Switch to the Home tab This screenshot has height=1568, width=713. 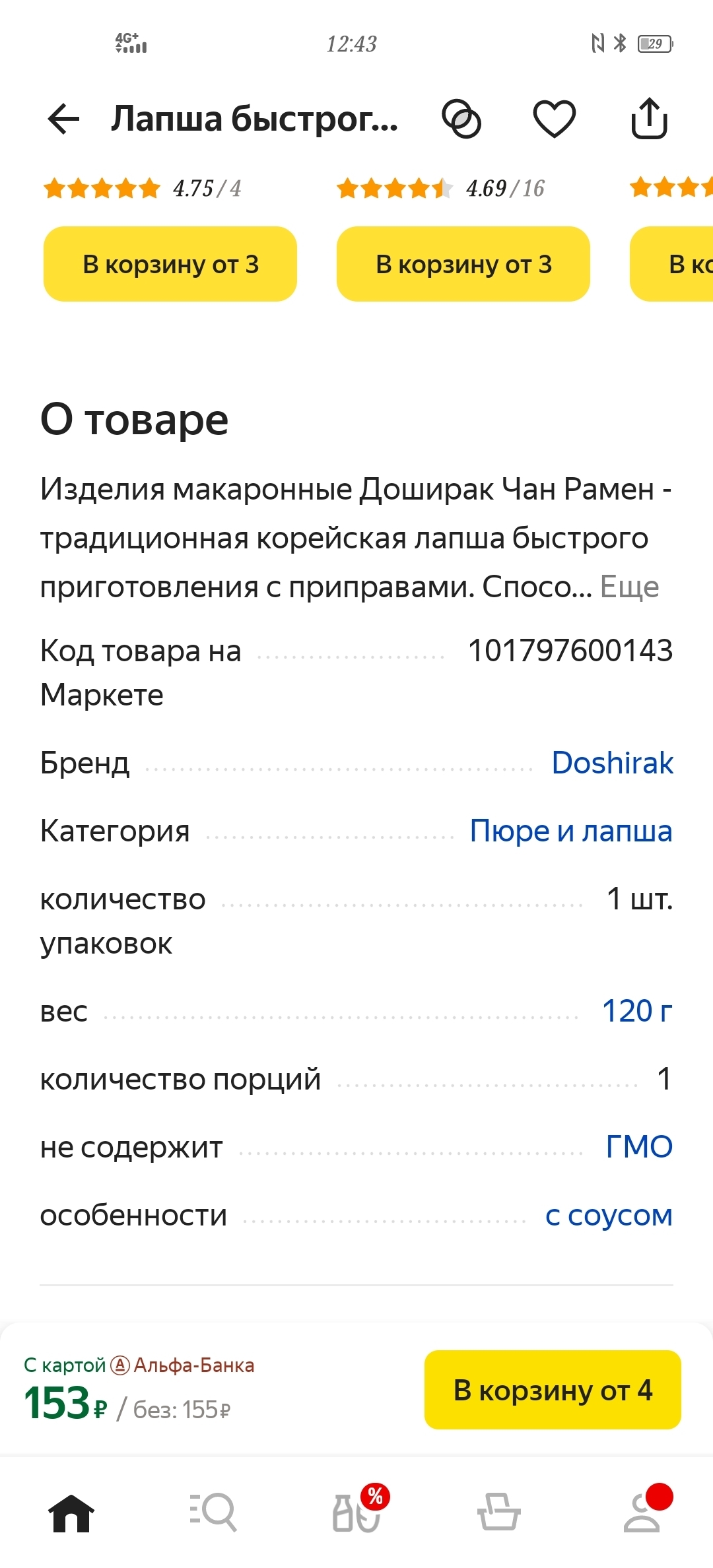pos(71,1512)
